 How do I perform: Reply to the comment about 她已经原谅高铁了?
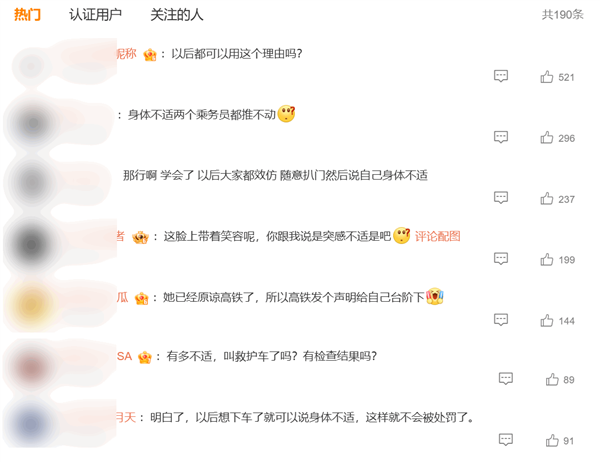coord(501,321)
